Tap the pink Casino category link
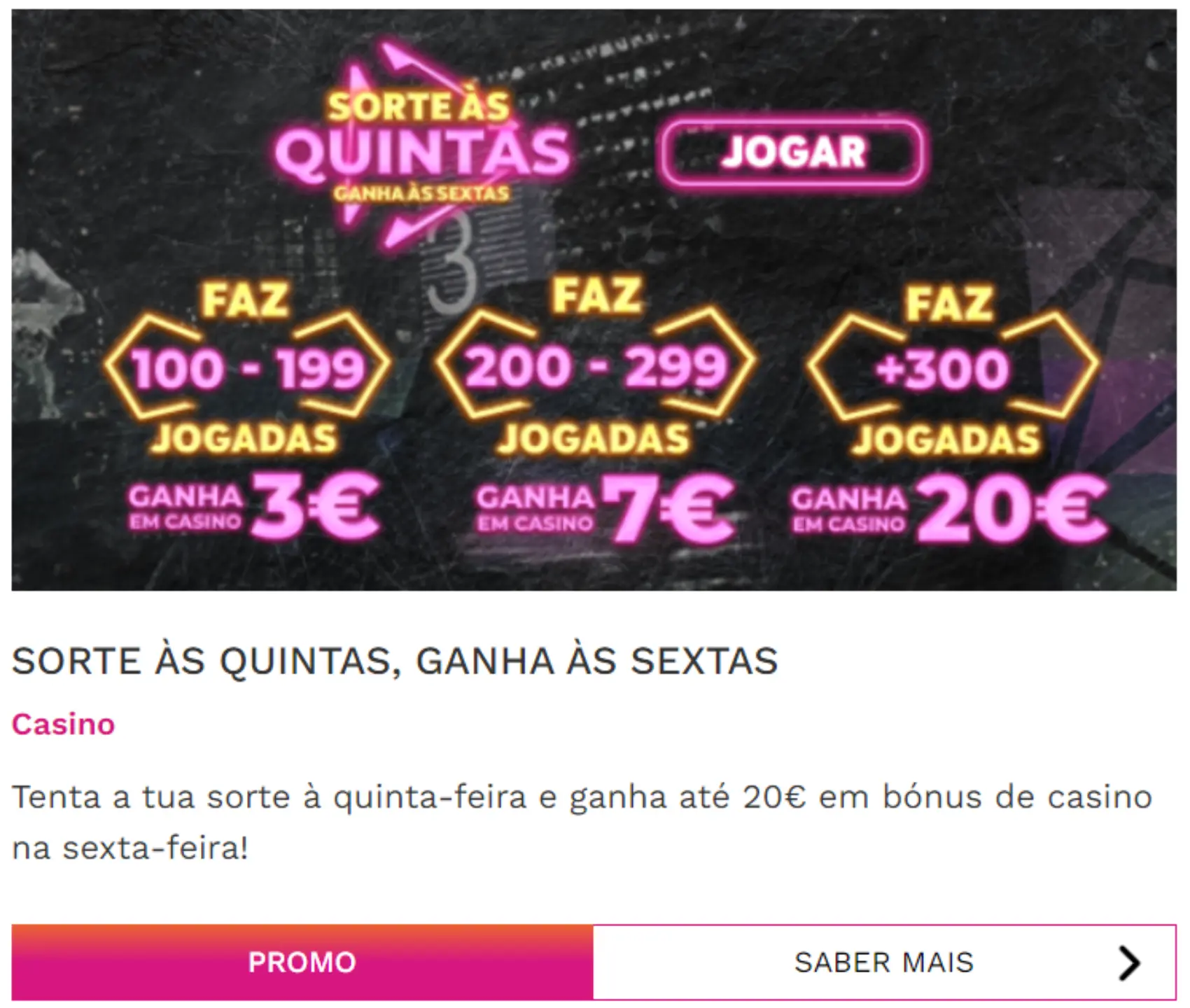 (63, 724)
